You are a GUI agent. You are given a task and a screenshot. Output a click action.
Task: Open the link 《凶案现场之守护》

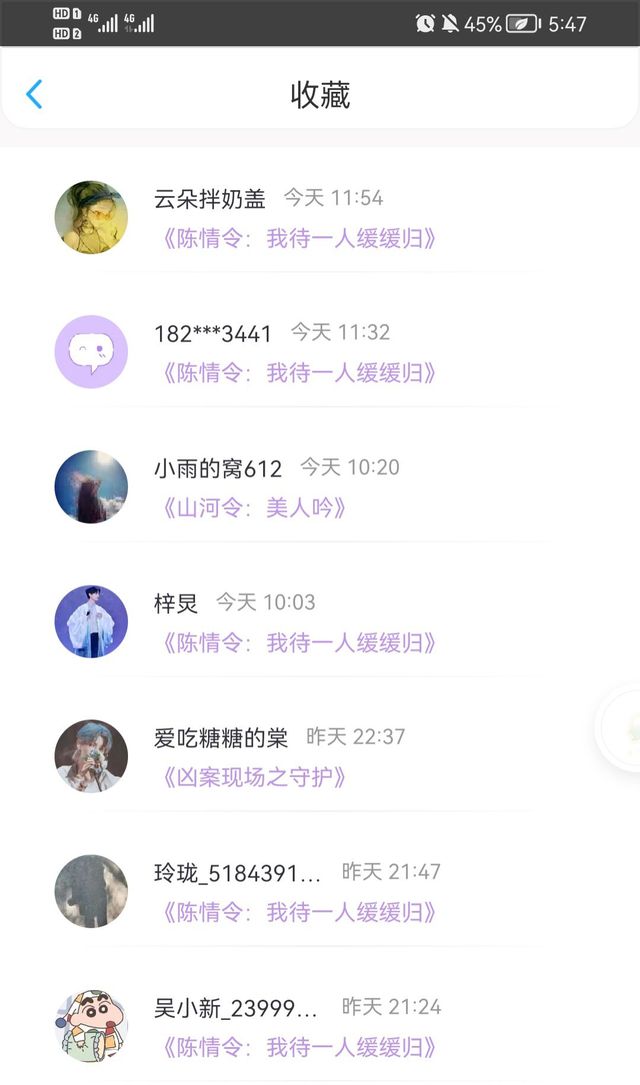(x=254, y=777)
